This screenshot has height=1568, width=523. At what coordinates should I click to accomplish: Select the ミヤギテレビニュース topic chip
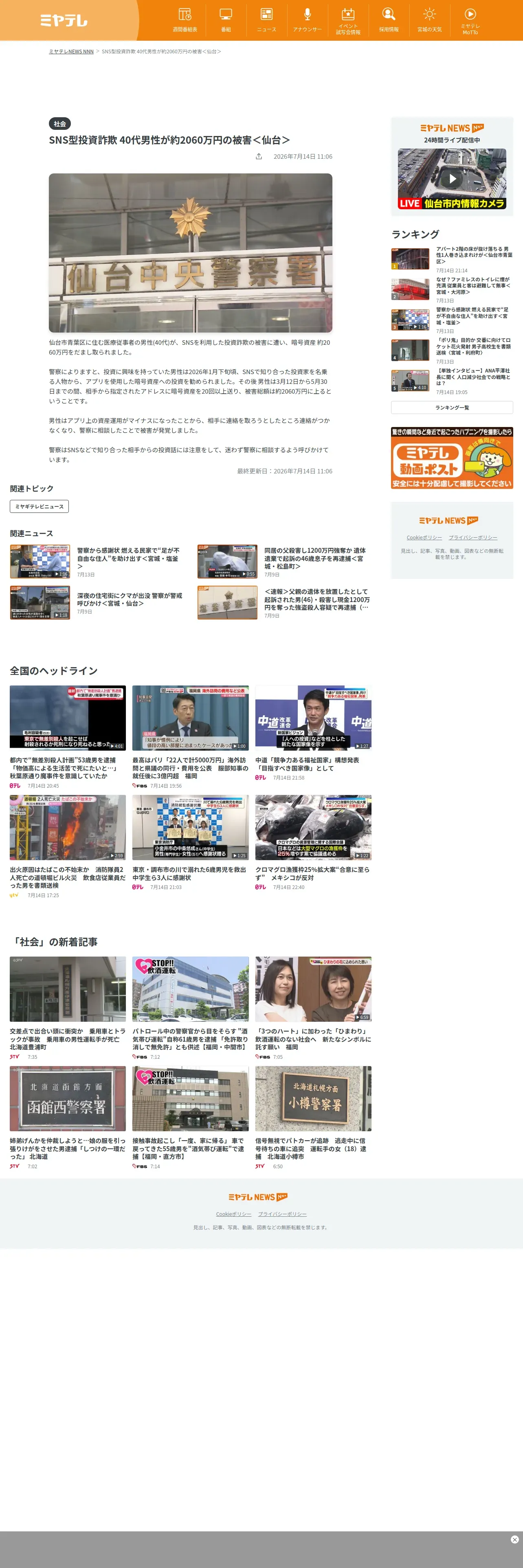click(x=39, y=506)
